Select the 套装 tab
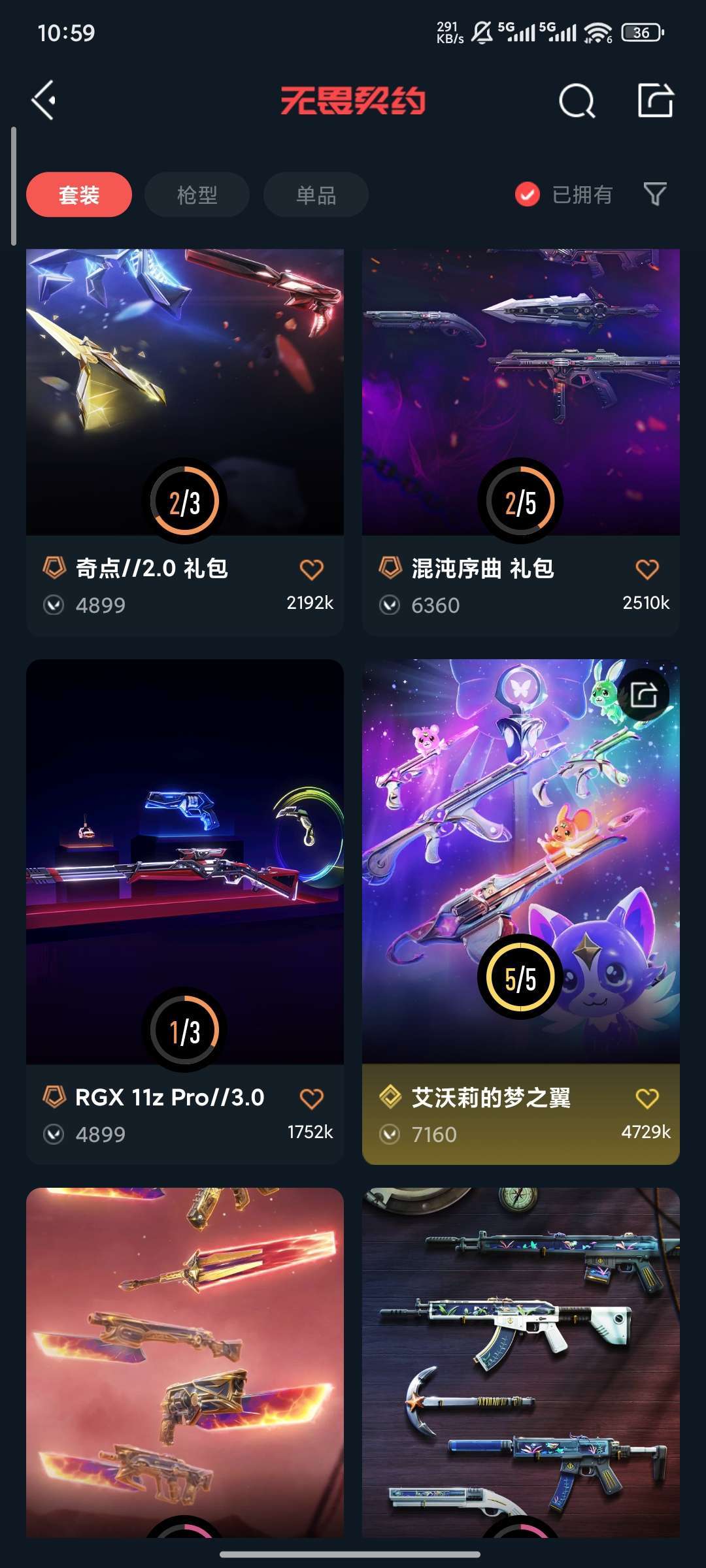 tap(79, 195)
